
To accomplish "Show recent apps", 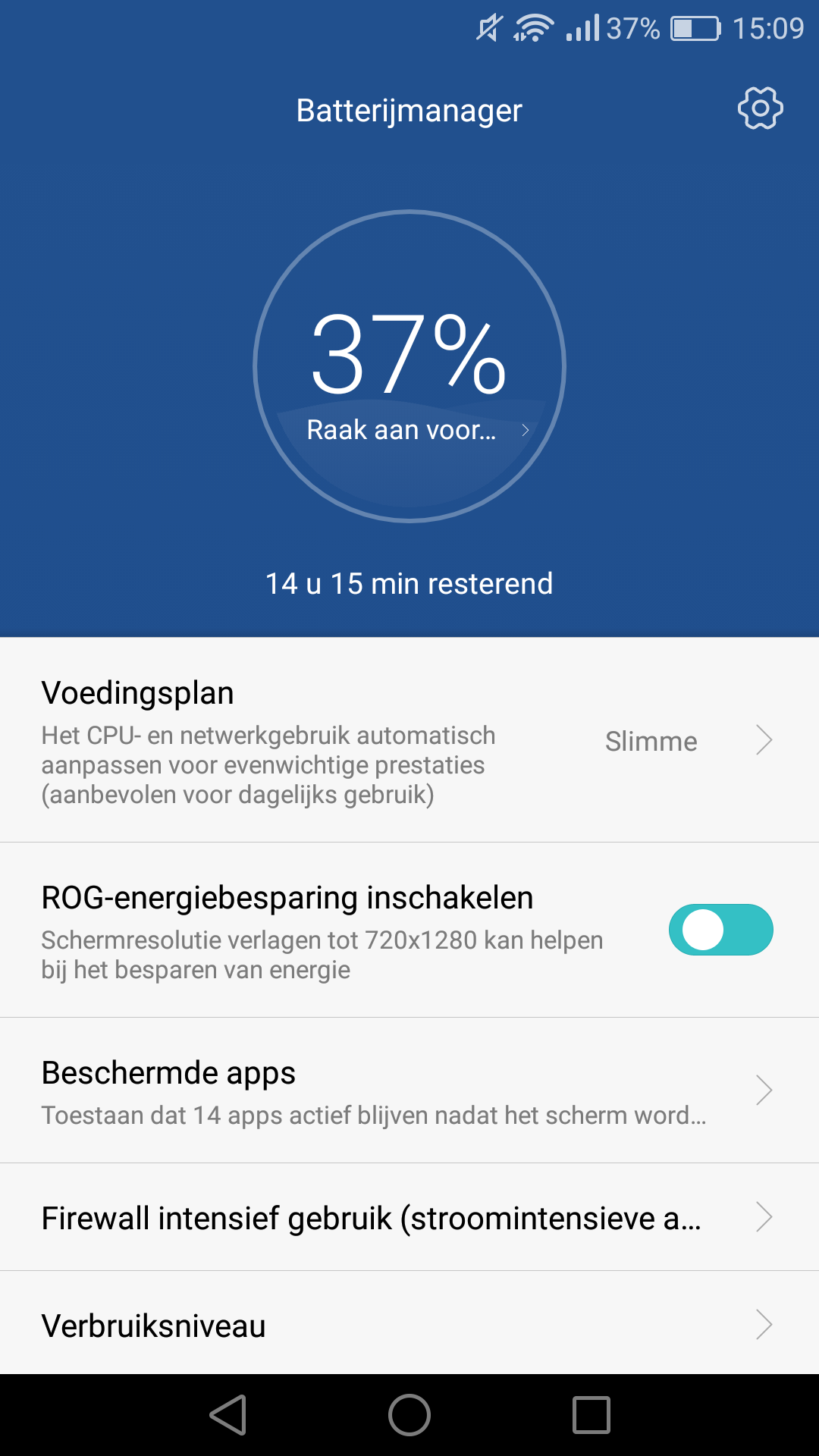I will coord(591,1415).
